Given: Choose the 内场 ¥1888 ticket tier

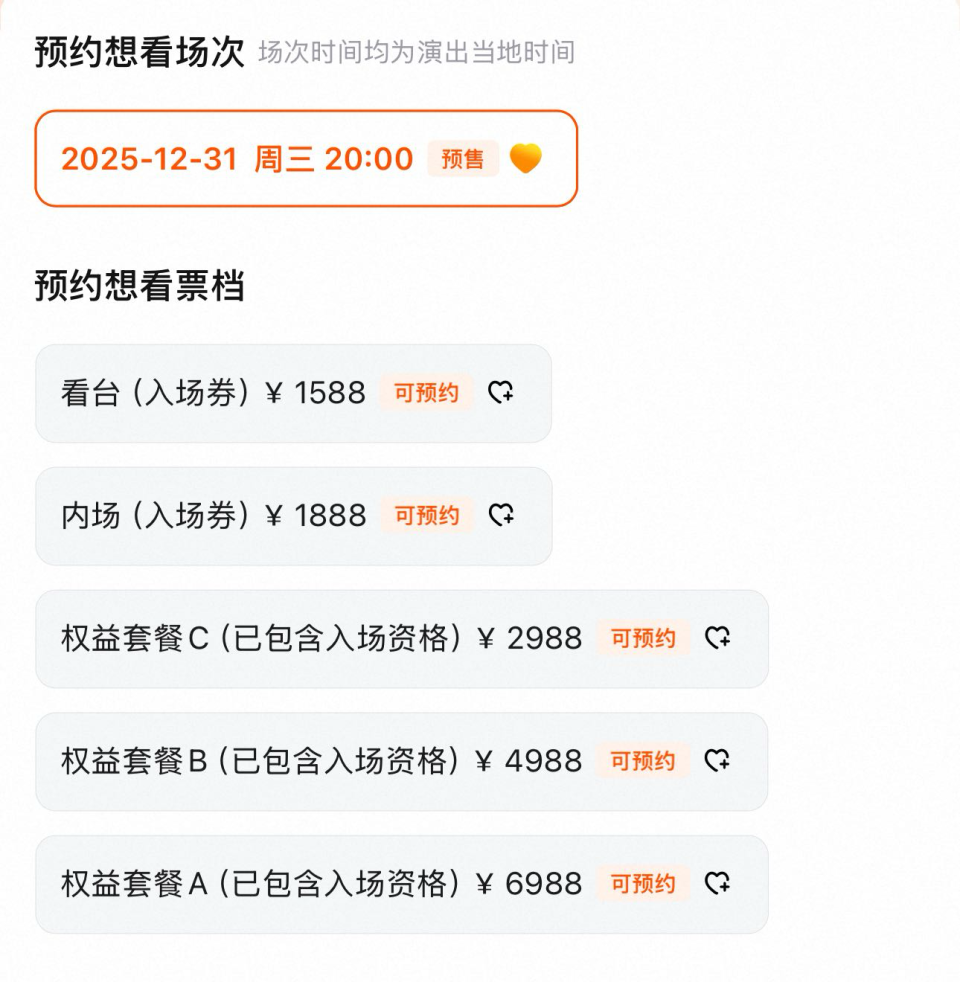Looking at the screenshot, I should pyautogui.click(x=292, y=516).
